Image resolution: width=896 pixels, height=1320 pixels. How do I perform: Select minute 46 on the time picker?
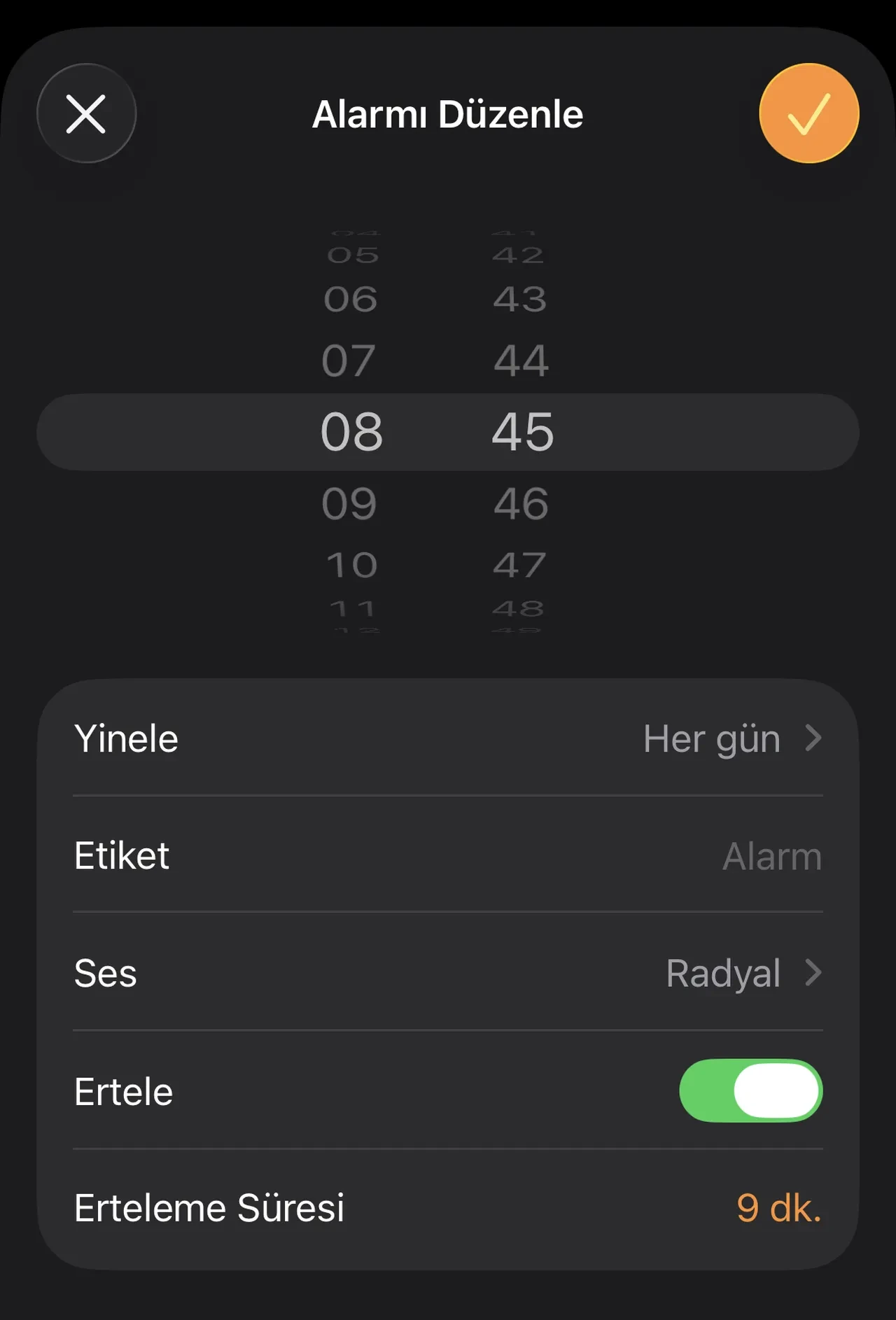click(521, 503)
